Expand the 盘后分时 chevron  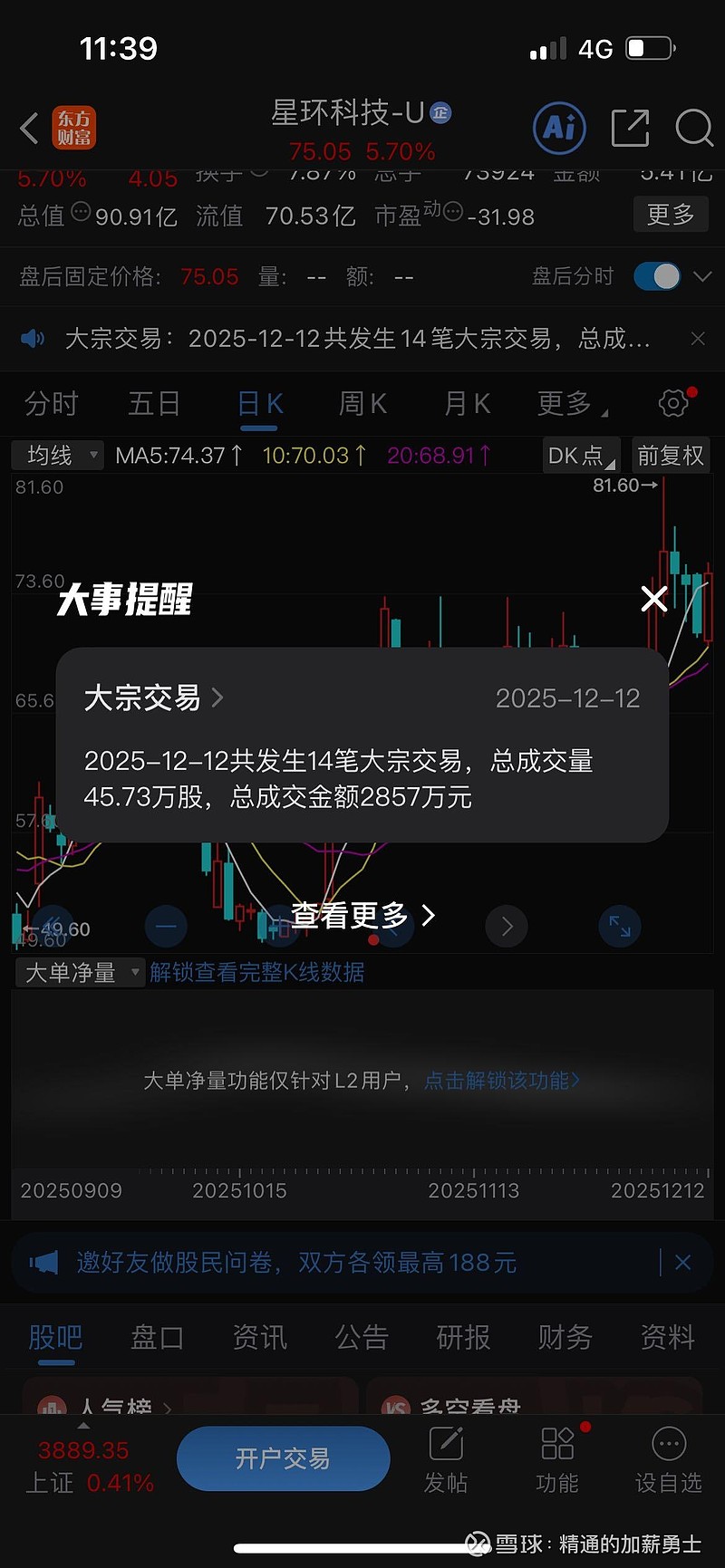pyautogui.click(x=700, y=276)
